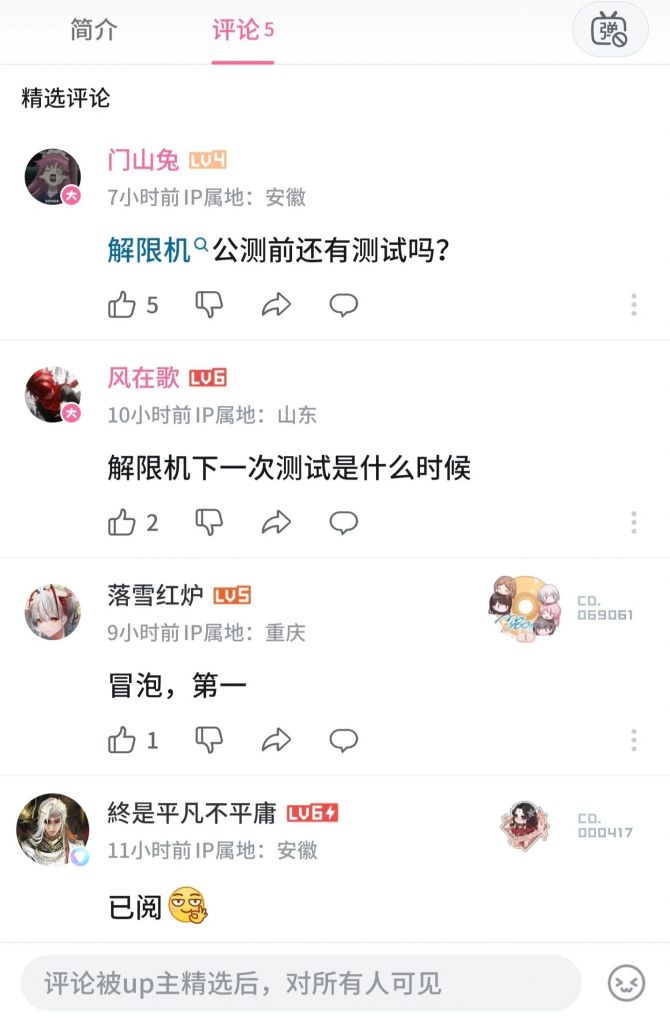Like 门山兔's comment
The height and width of the screenshot is (1024, 670).
[122, 305]
